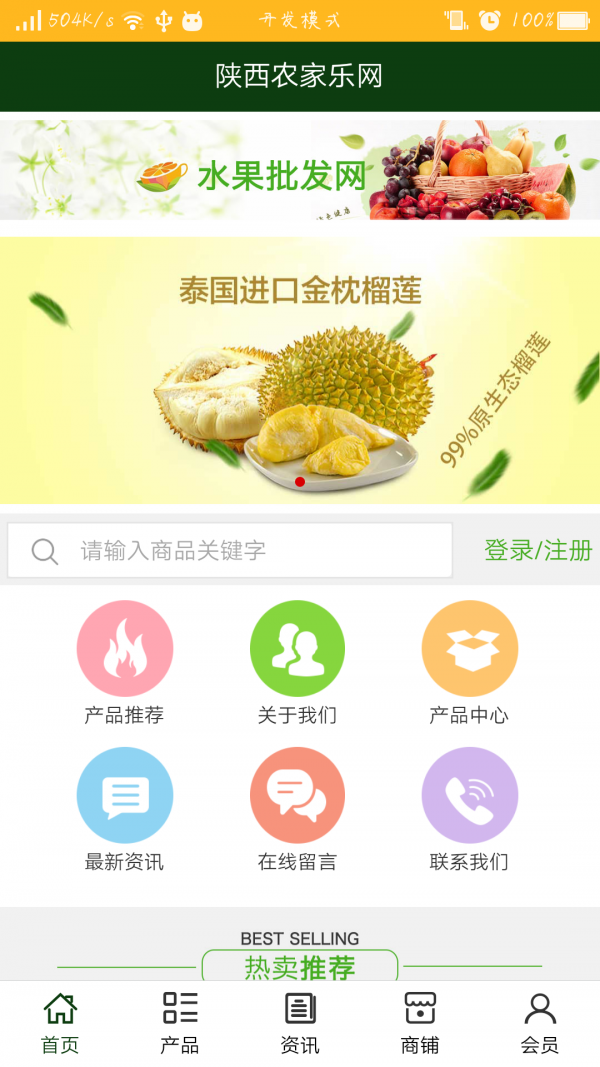Switch to the 产品 tab

tap(180, 1023)
